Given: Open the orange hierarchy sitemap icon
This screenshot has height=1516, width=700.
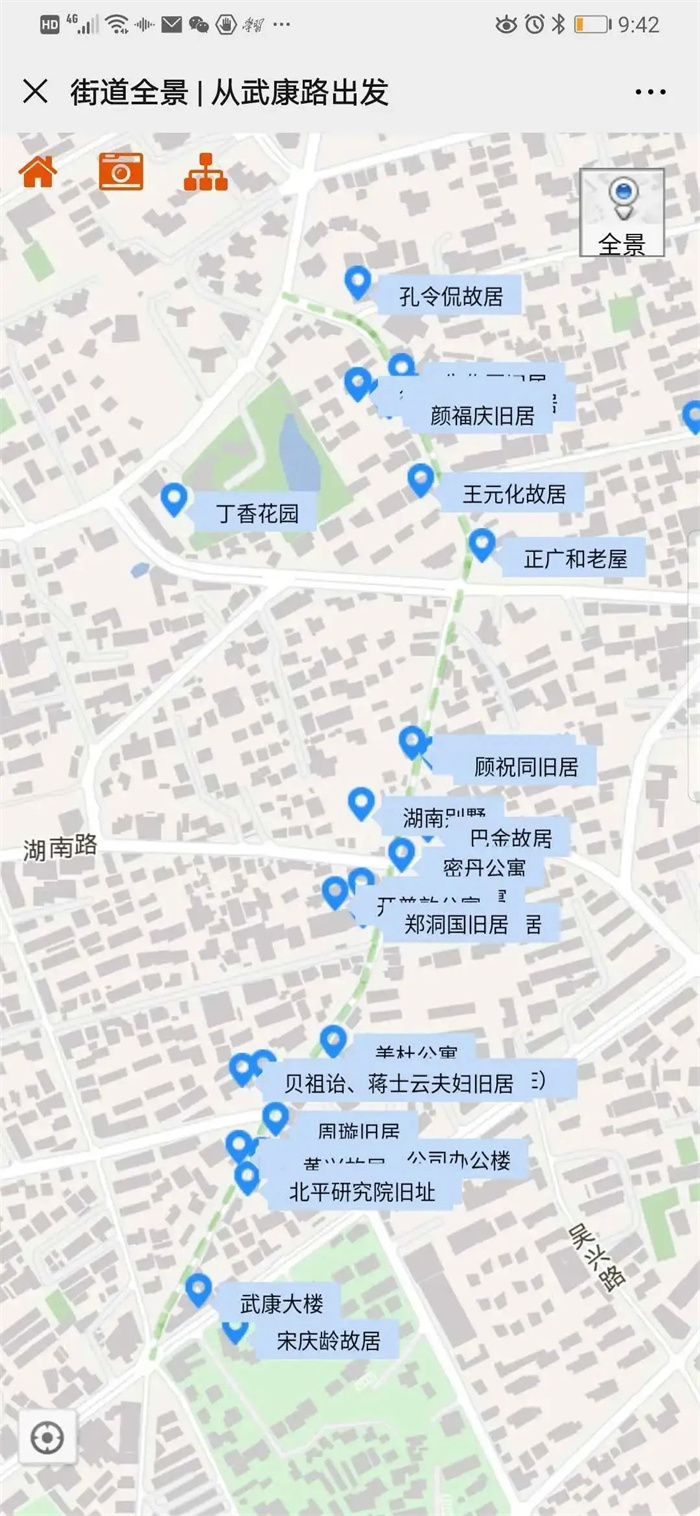Looking at the screenshot, I should 205,172.
